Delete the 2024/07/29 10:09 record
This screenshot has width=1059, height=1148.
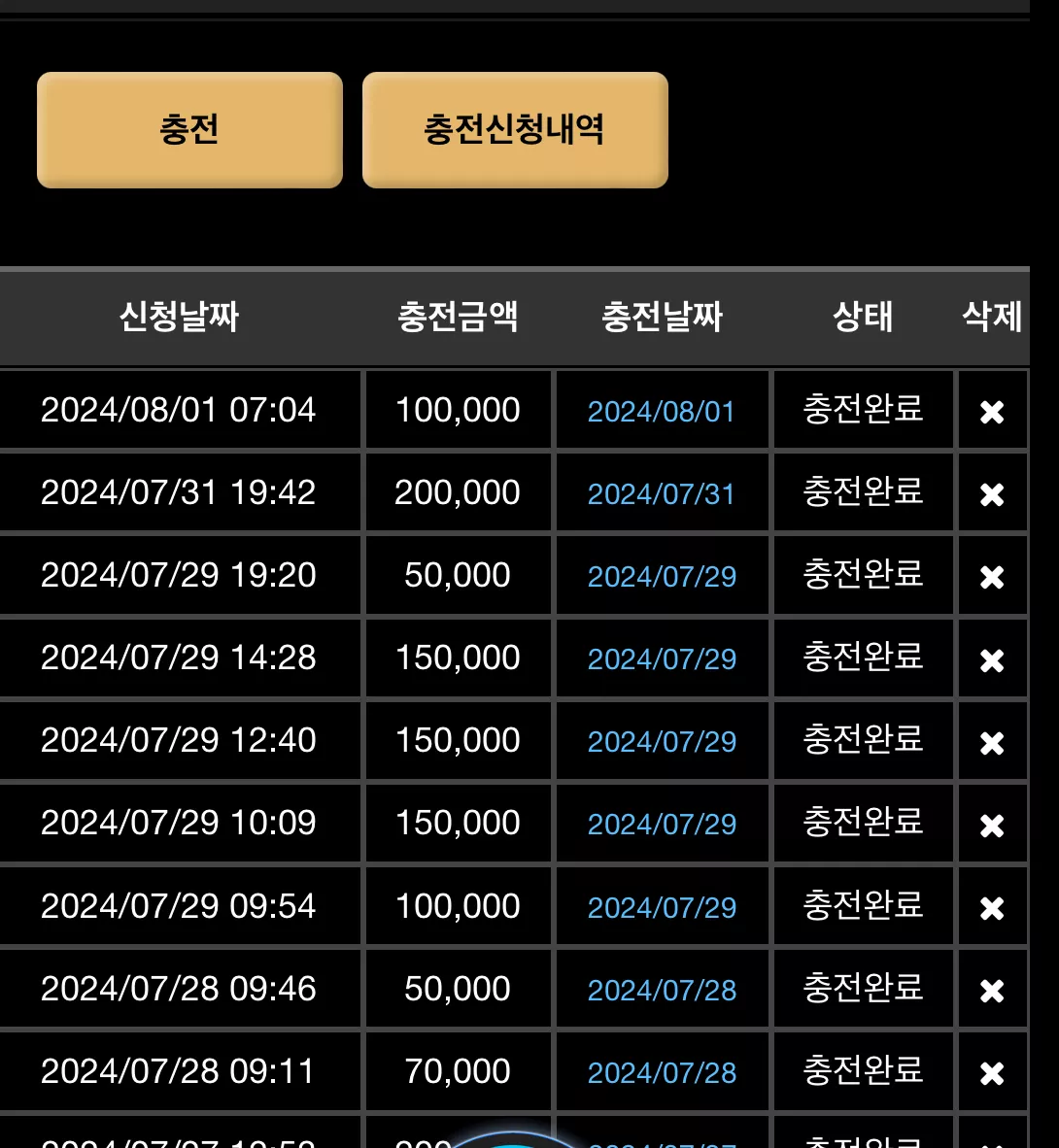pos(992,826)
